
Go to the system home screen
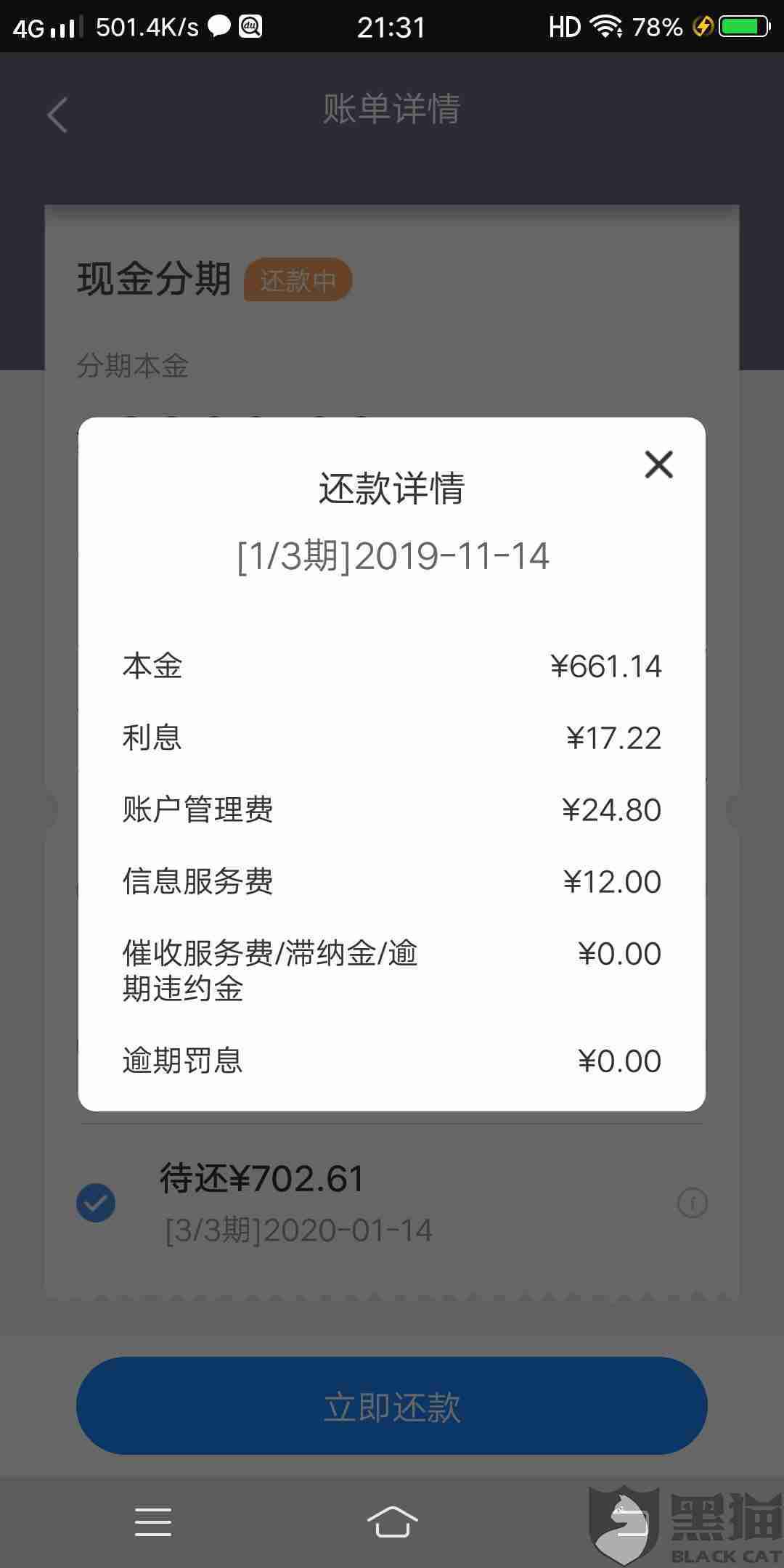click(x=392, y=1522)
